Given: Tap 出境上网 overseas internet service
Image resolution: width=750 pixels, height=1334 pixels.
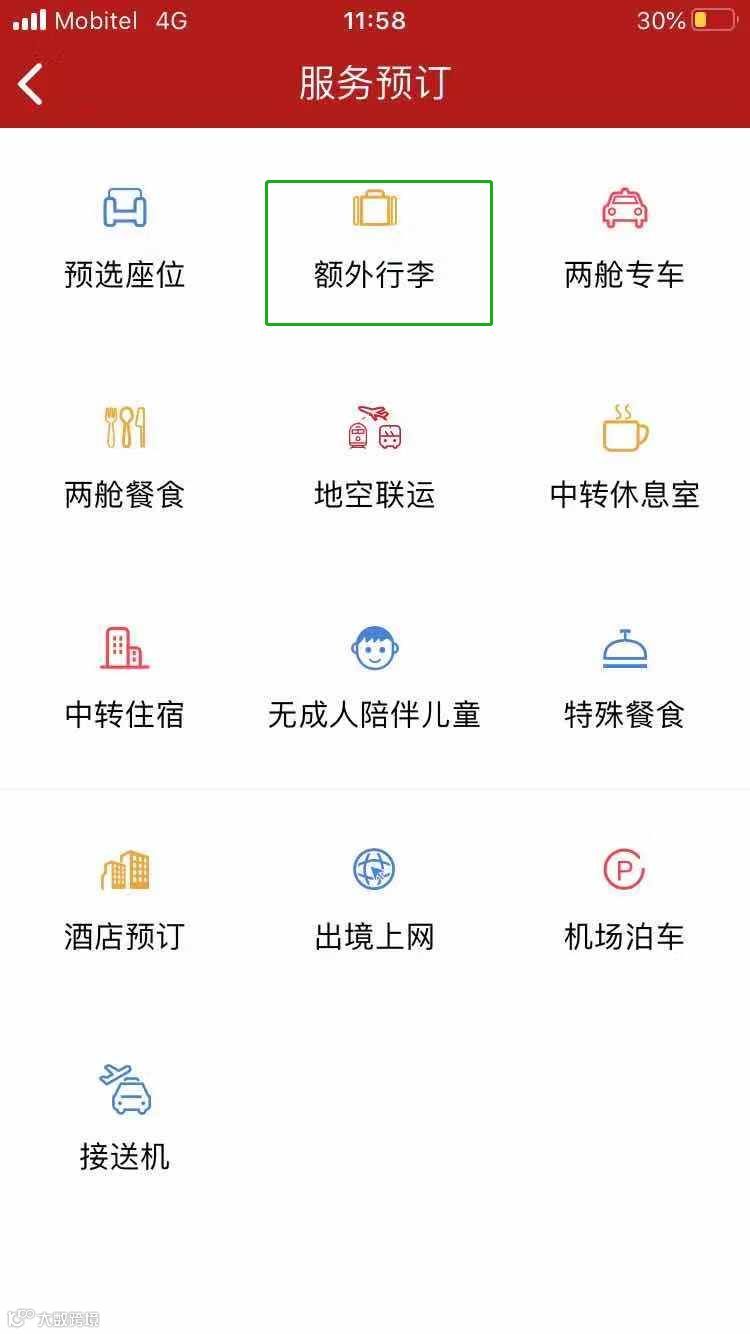Looking at the screenshot, I should pos(375,902).
